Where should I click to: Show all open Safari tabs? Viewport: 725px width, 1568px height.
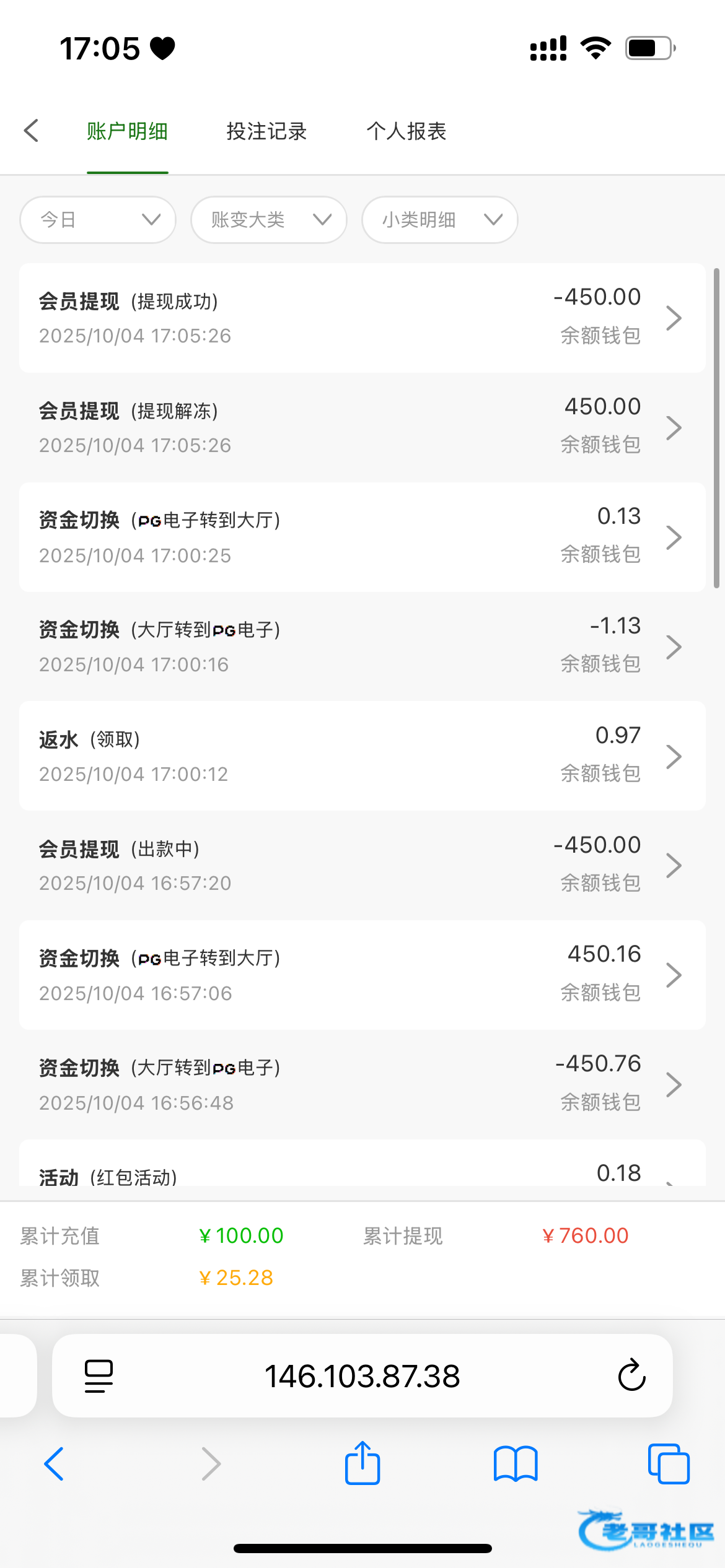(668, 1464)
